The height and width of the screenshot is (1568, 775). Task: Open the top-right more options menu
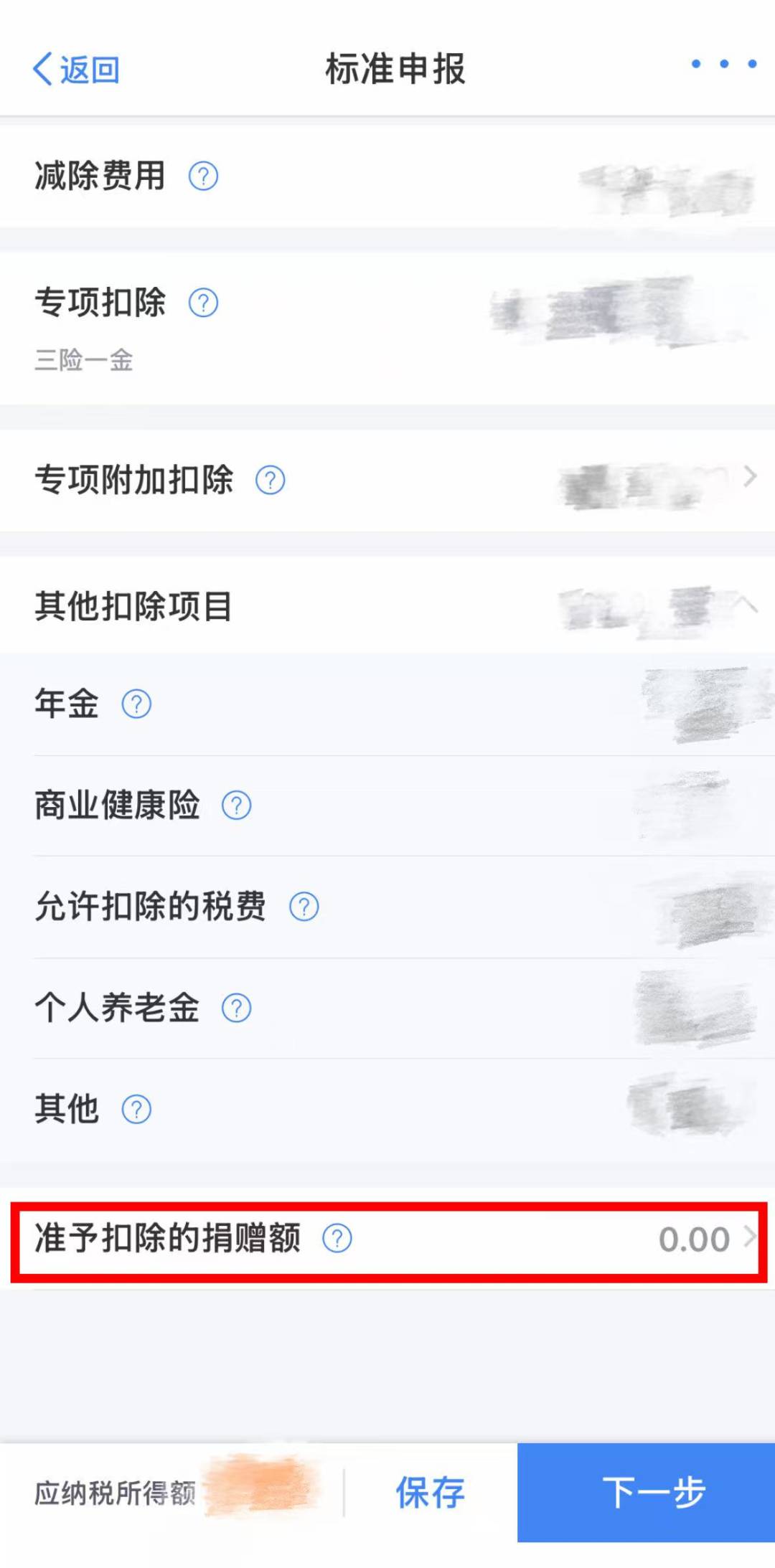tap(721, 65)
